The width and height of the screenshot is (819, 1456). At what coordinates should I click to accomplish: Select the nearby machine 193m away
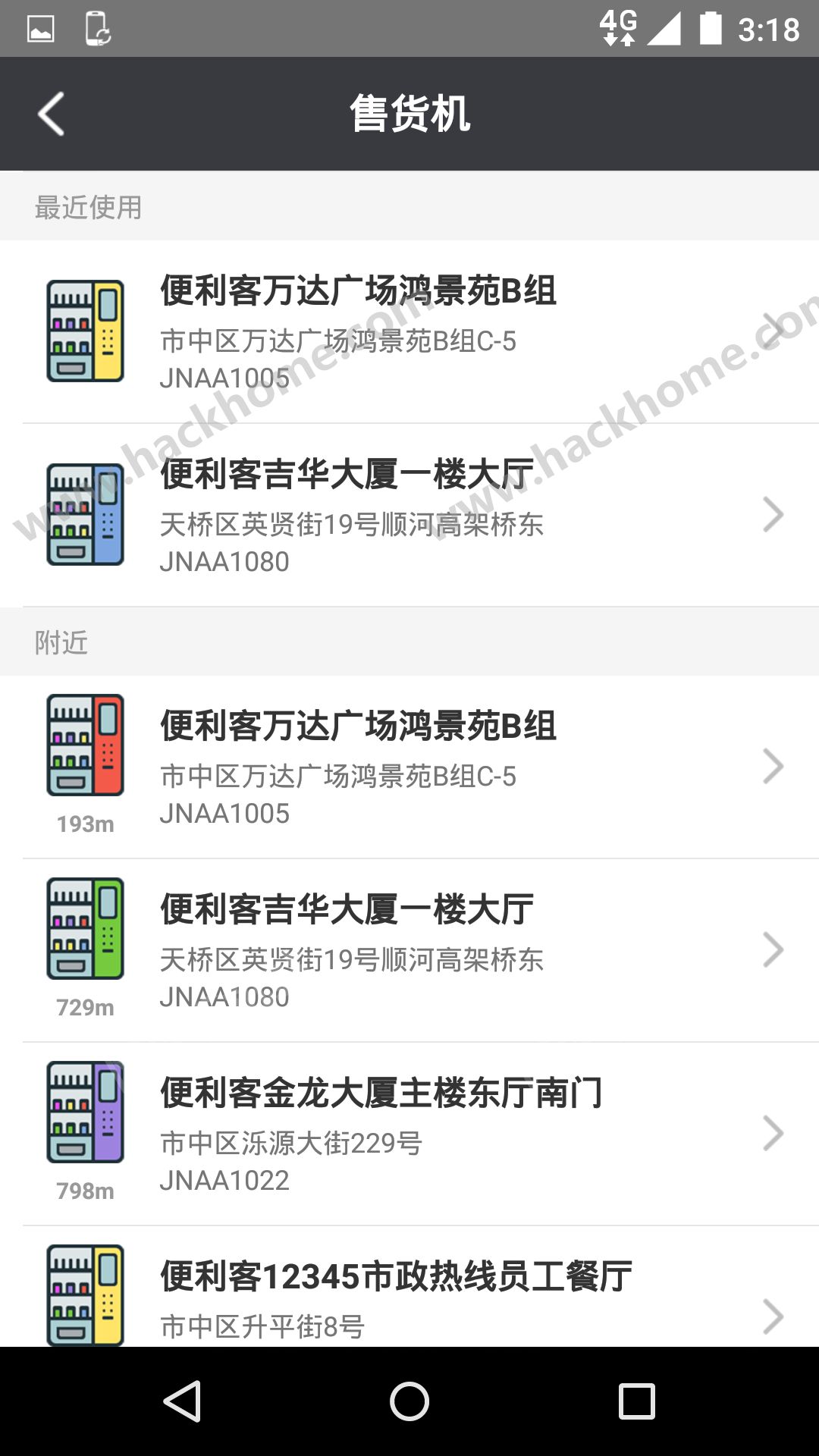(409, 767)
